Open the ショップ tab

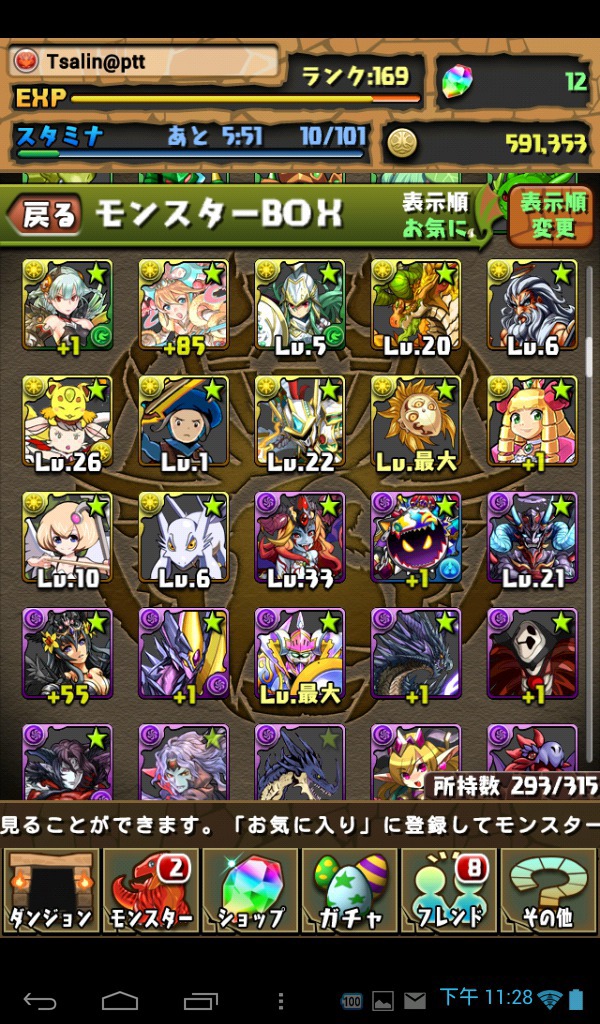(249, 889)
